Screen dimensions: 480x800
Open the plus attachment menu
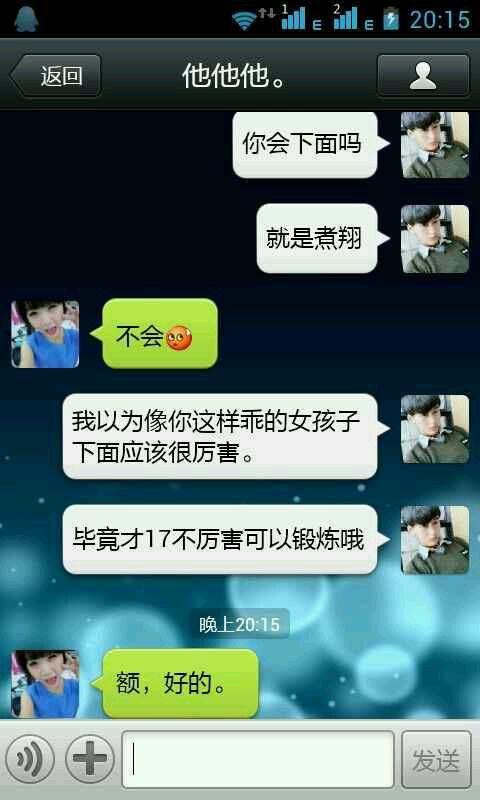[x=90, y=759]
